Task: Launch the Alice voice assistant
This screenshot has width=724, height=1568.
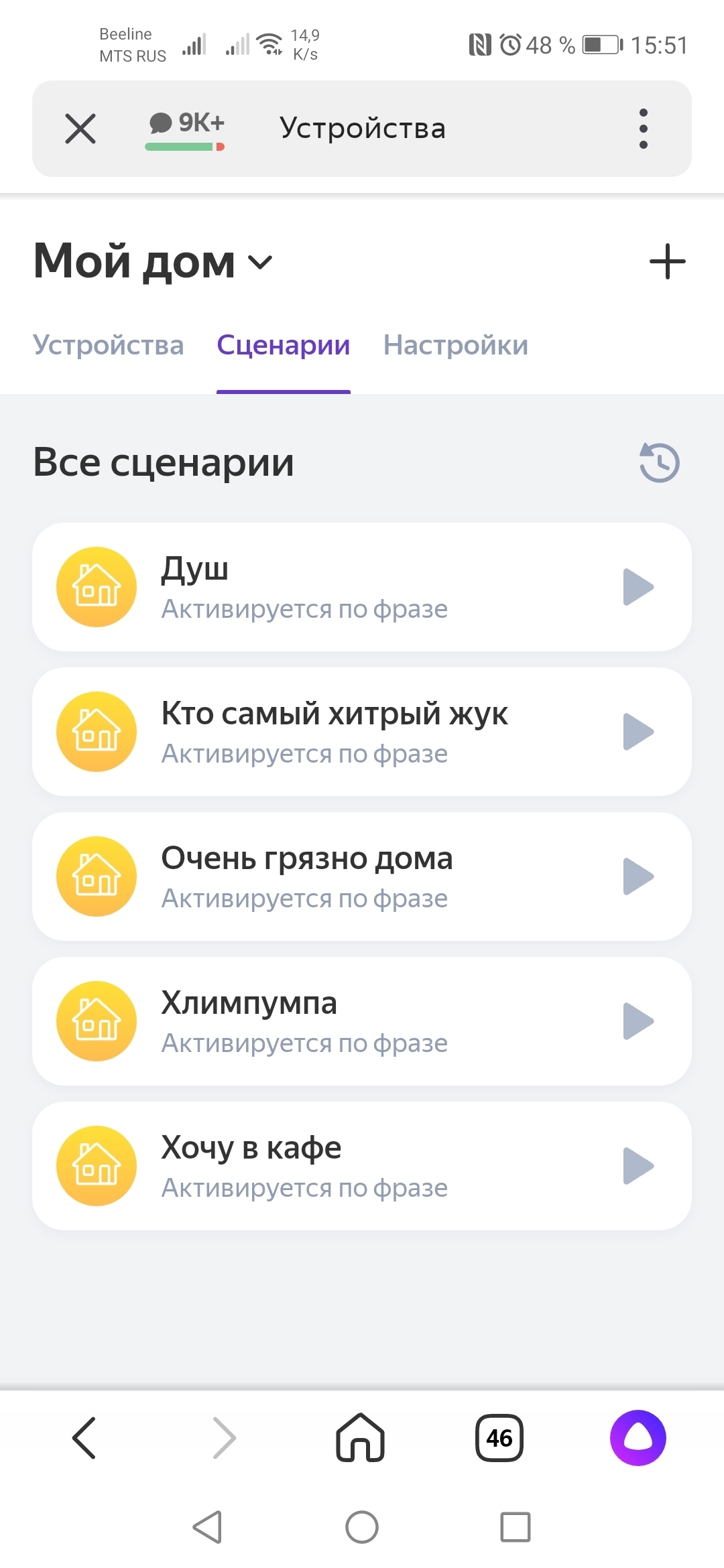Action: coord(638,1438)
